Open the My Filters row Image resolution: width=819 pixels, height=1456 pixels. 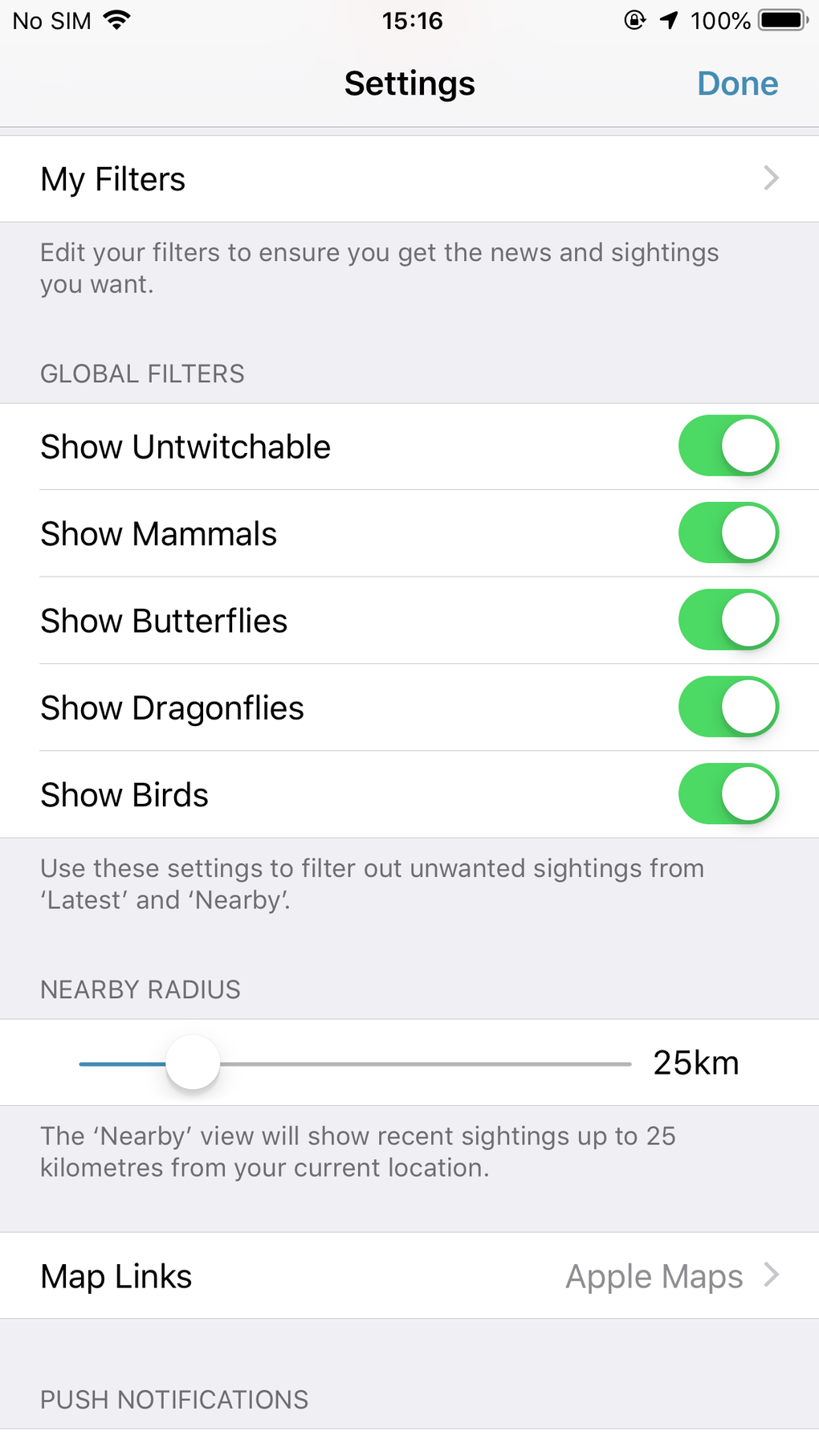click(409, 178)
